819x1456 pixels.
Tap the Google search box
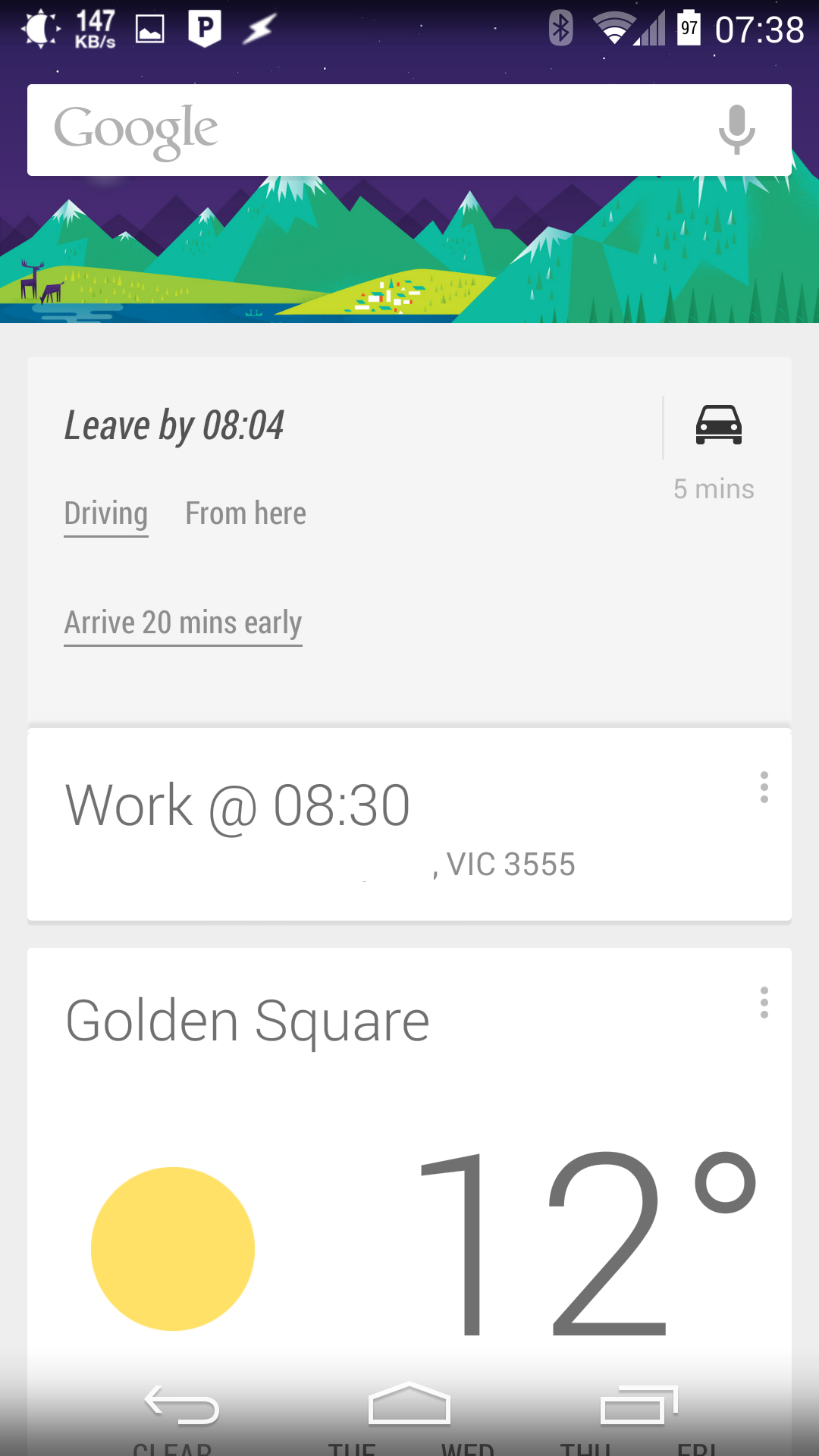pos(409,130)
